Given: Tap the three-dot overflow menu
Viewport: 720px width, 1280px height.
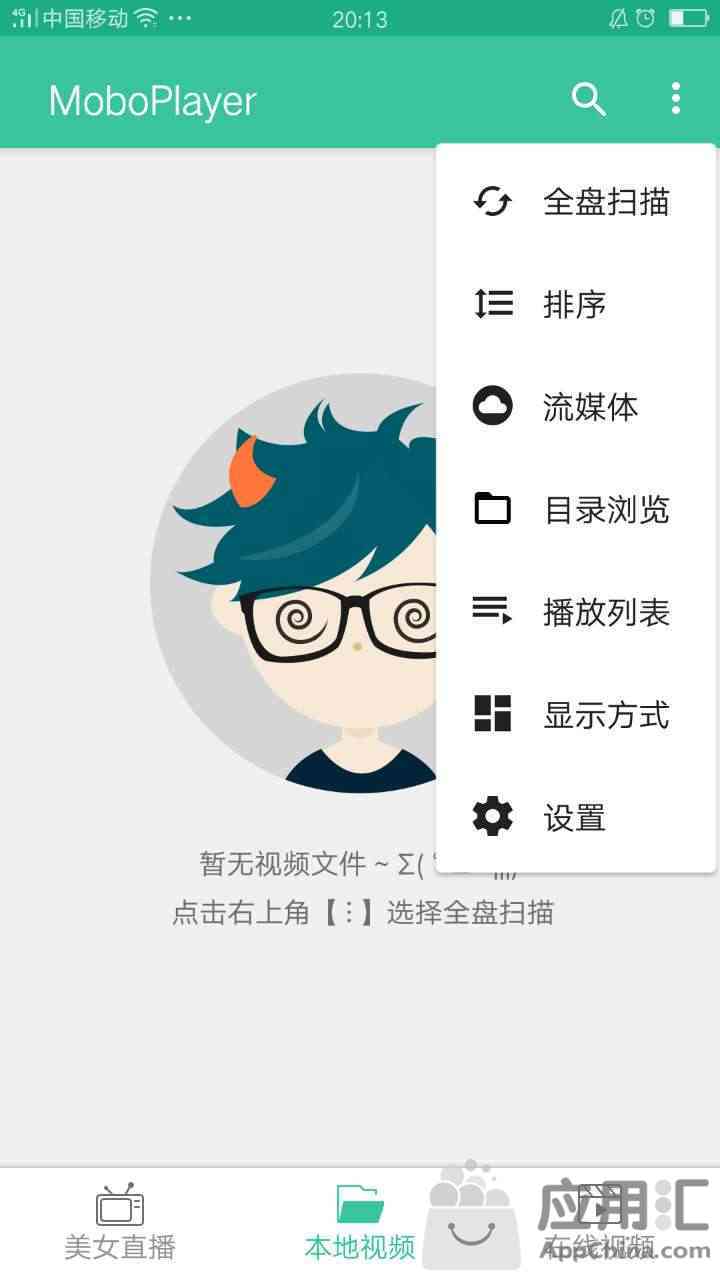Looking at the screenshot, I should [676, 99].
